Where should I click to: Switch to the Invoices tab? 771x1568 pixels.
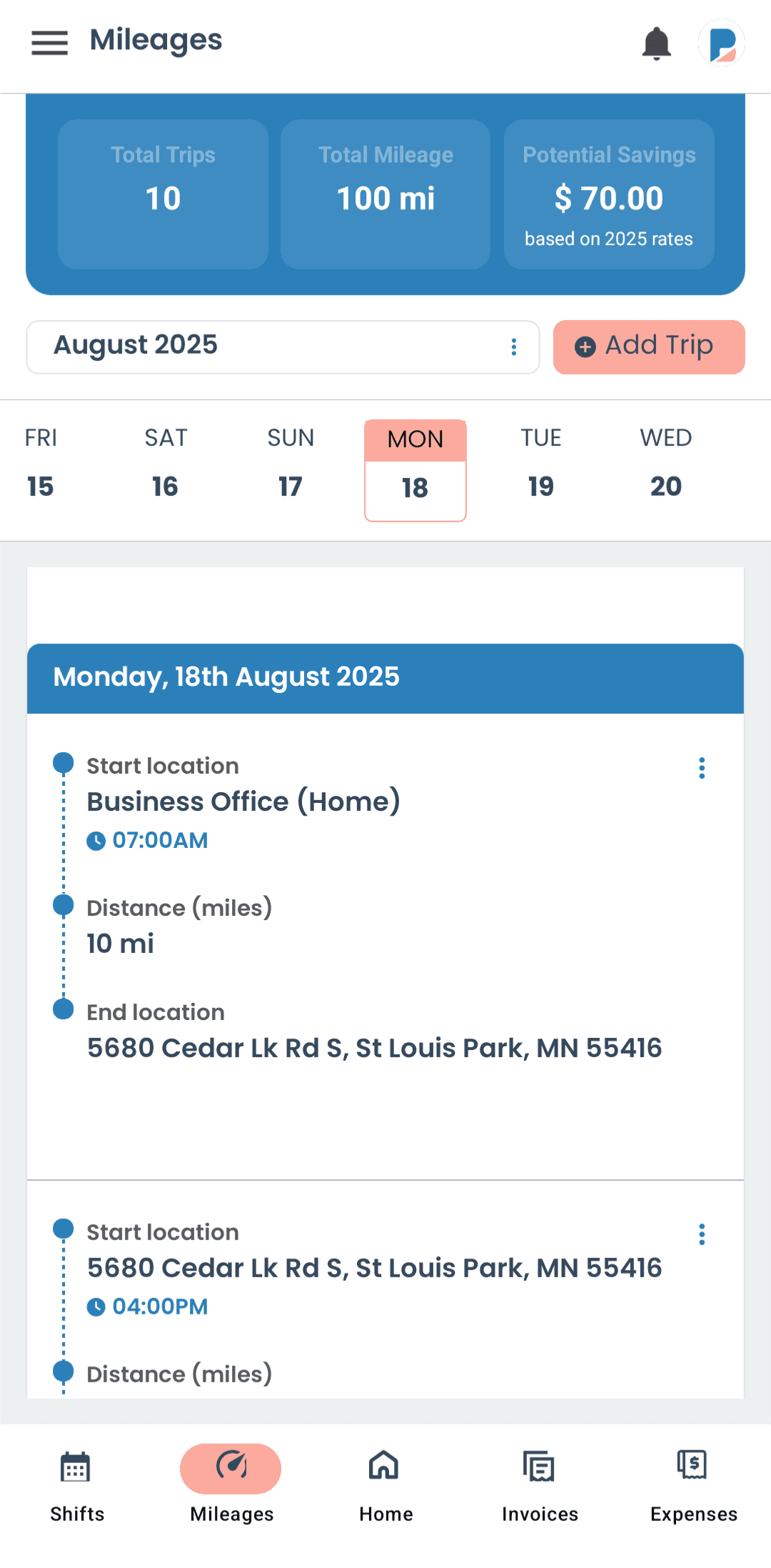540,1484
